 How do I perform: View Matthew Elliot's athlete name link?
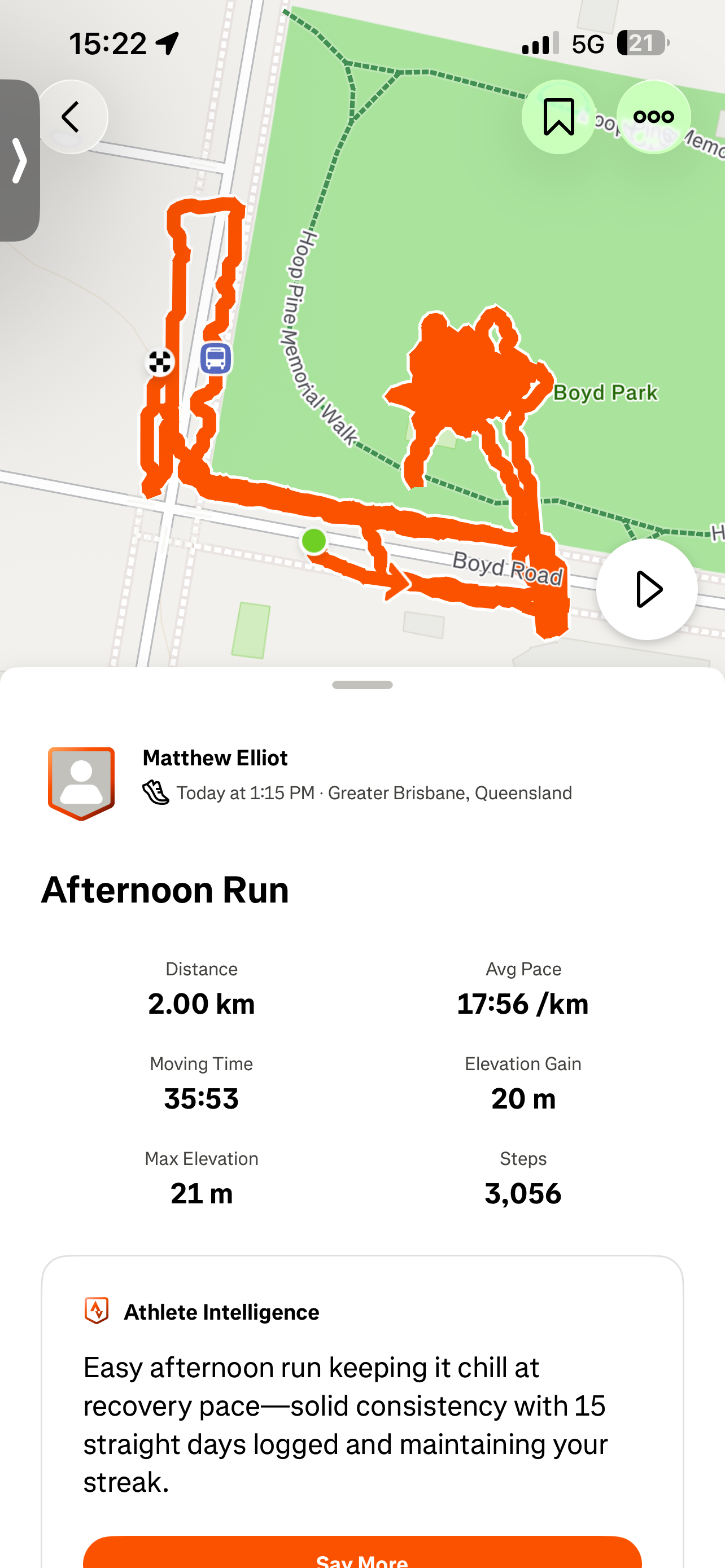(x=215, y=758)
